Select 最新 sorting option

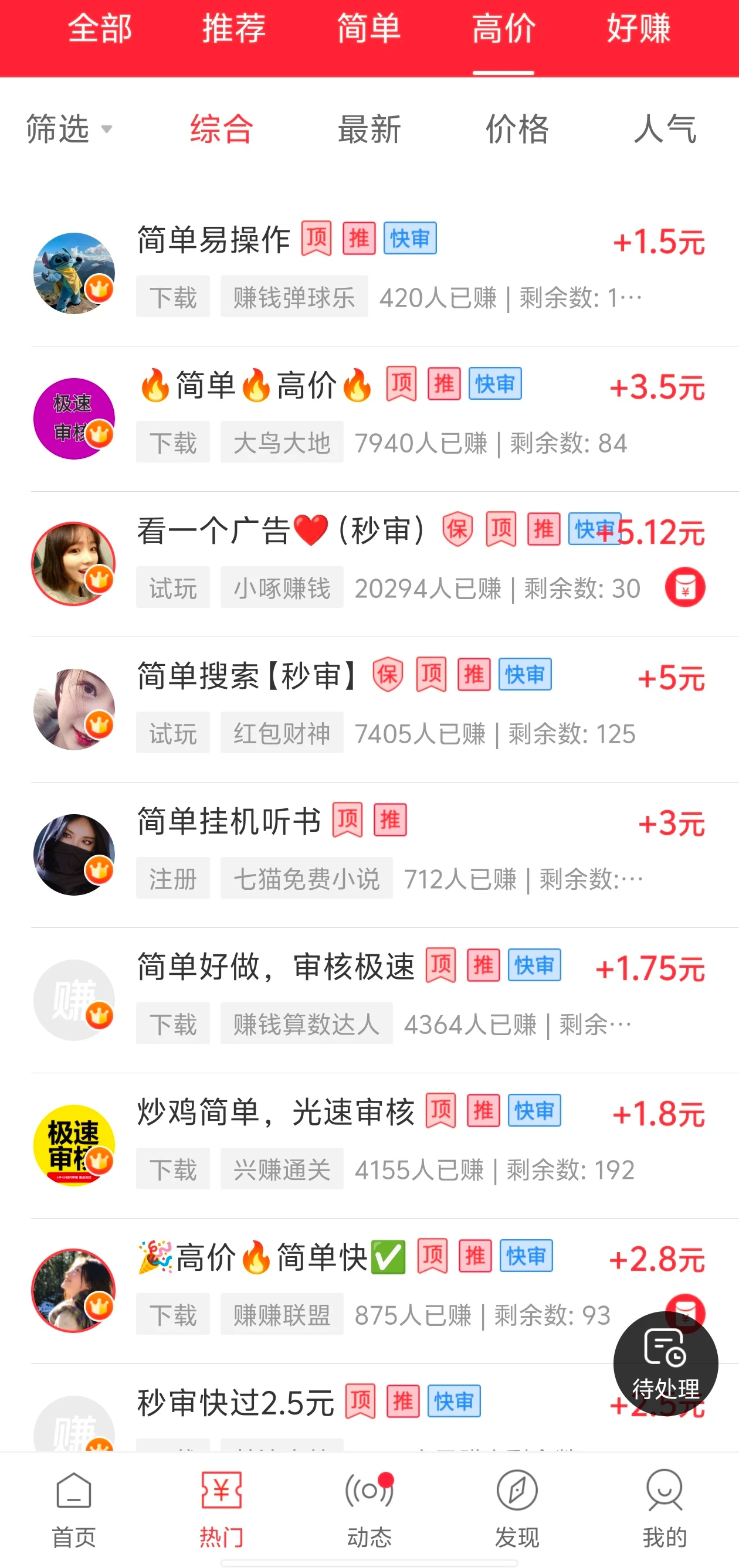(x=369, y=129)
